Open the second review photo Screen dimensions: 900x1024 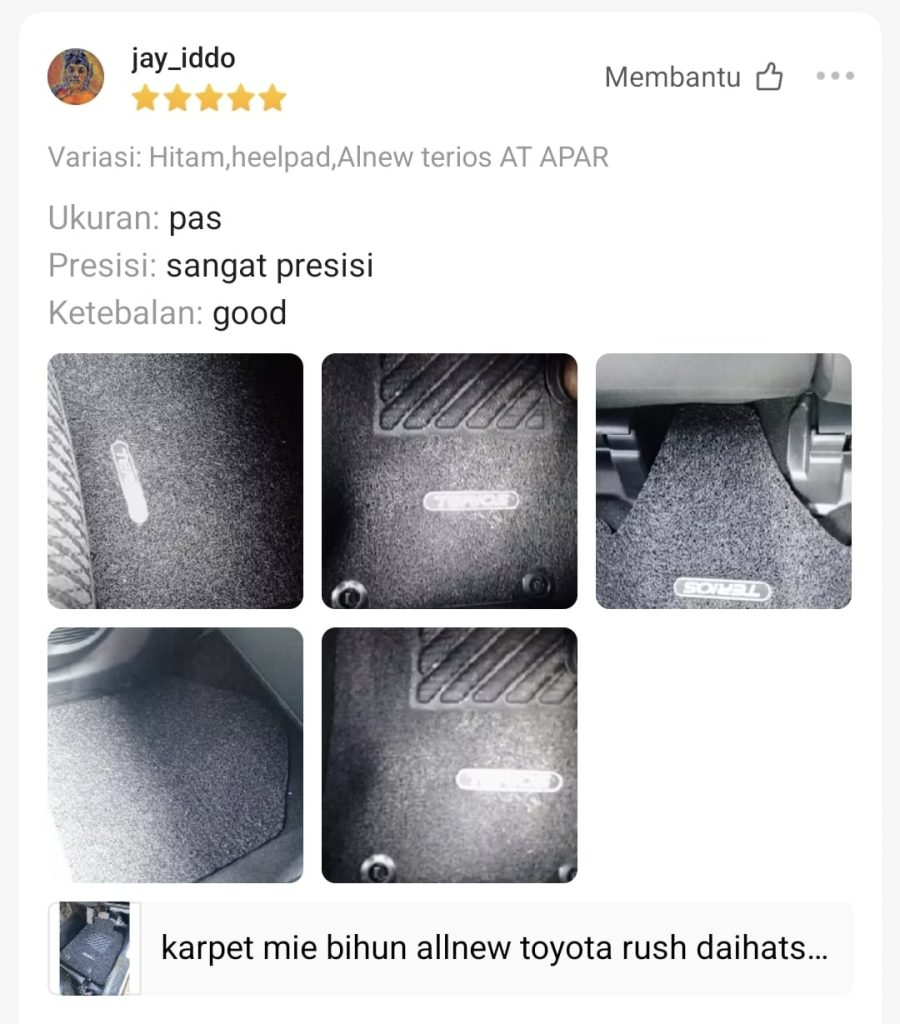[449, 481]
